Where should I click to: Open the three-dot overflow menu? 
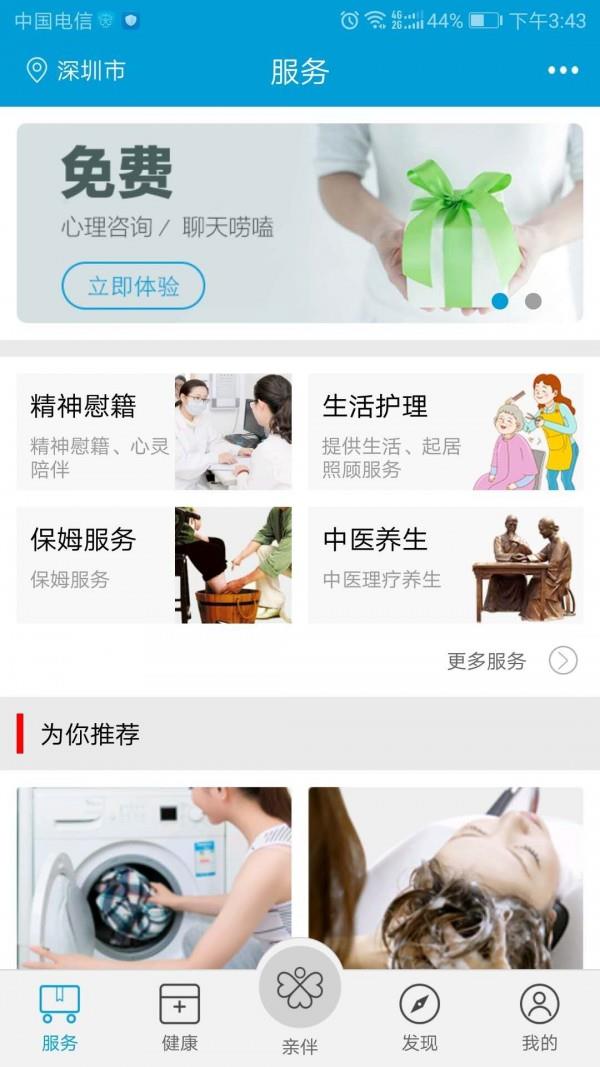pyautogui.click(x=563, y=71)
